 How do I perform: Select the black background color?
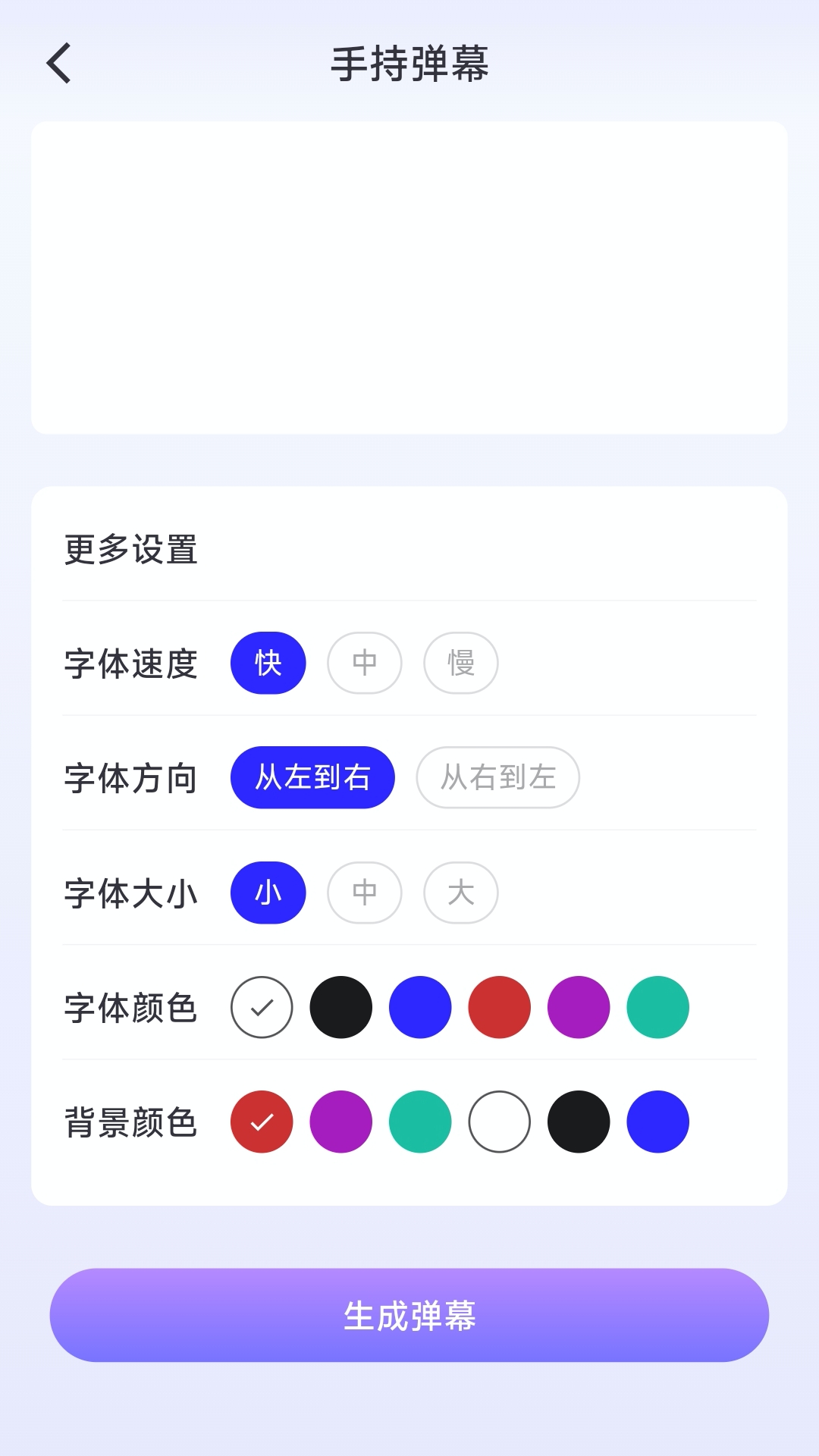click(579, 1122)
